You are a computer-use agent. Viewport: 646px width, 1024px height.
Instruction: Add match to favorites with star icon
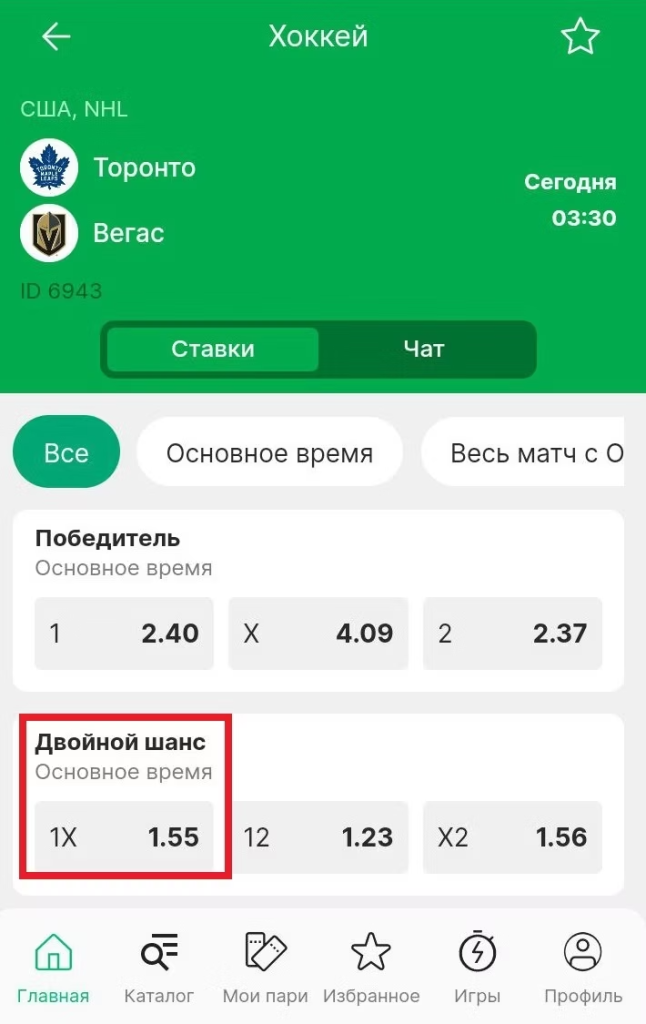pyautogui.click(x=579, y=38)
